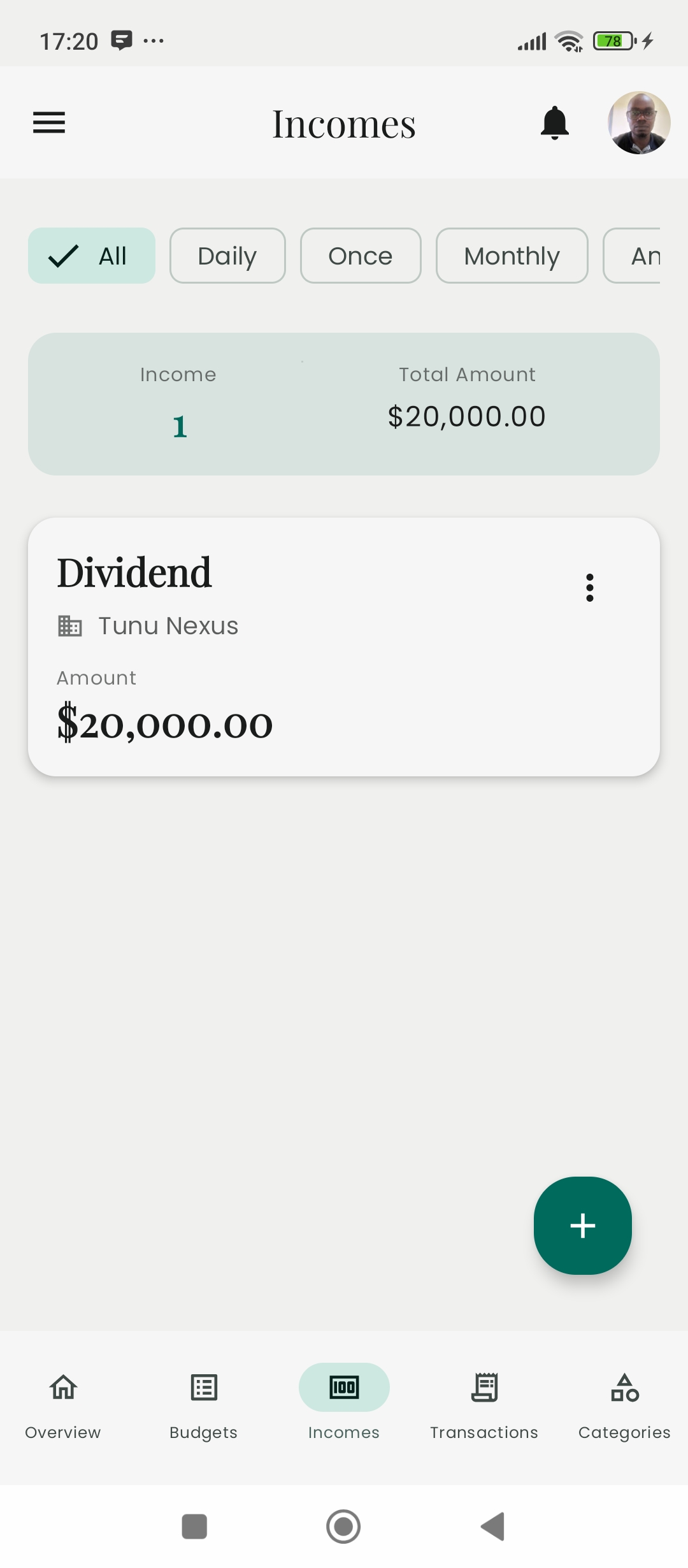The height and width of the screenshot is (1568, 688).
Task: Filter incomes by Monthly
Action: pyautogui.click(x=512, y=255)
